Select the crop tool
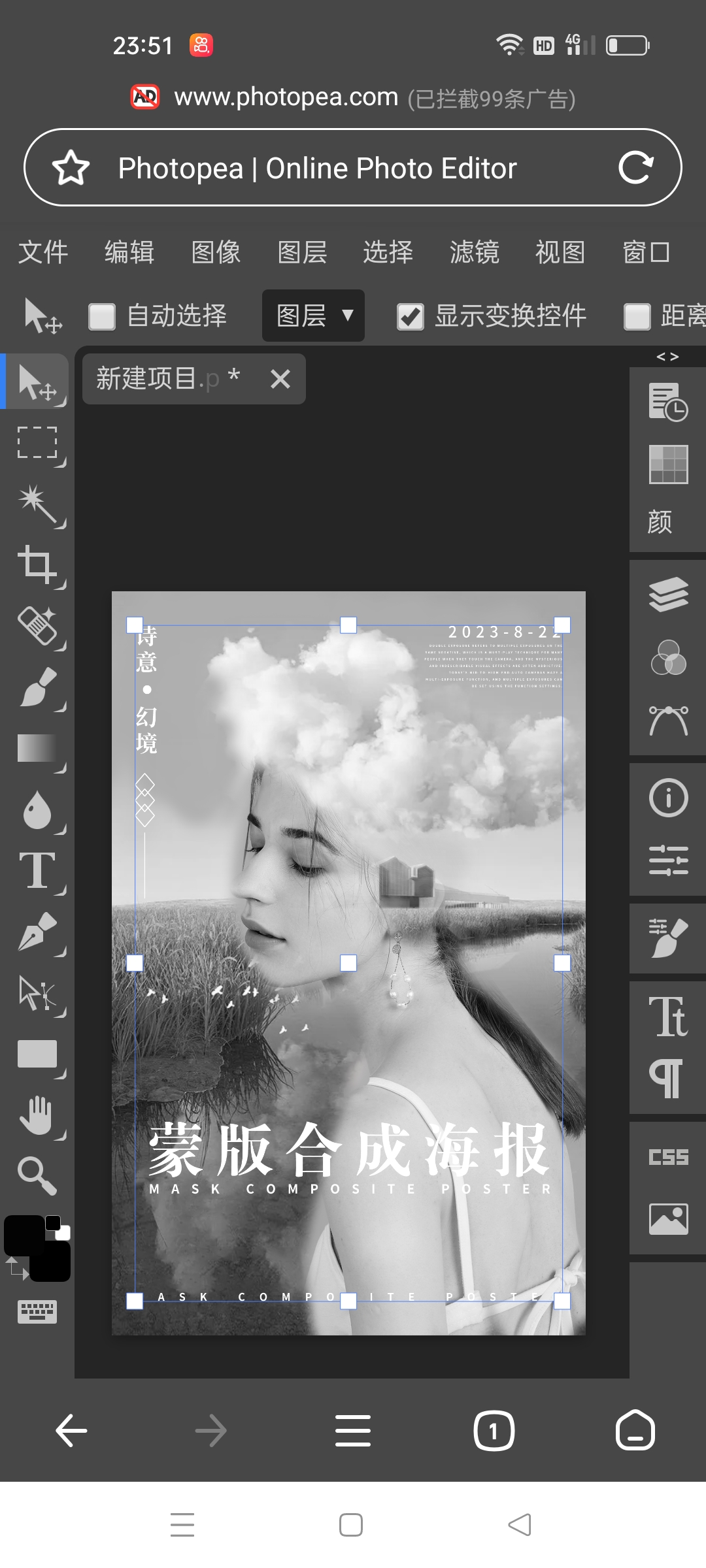 37,564
